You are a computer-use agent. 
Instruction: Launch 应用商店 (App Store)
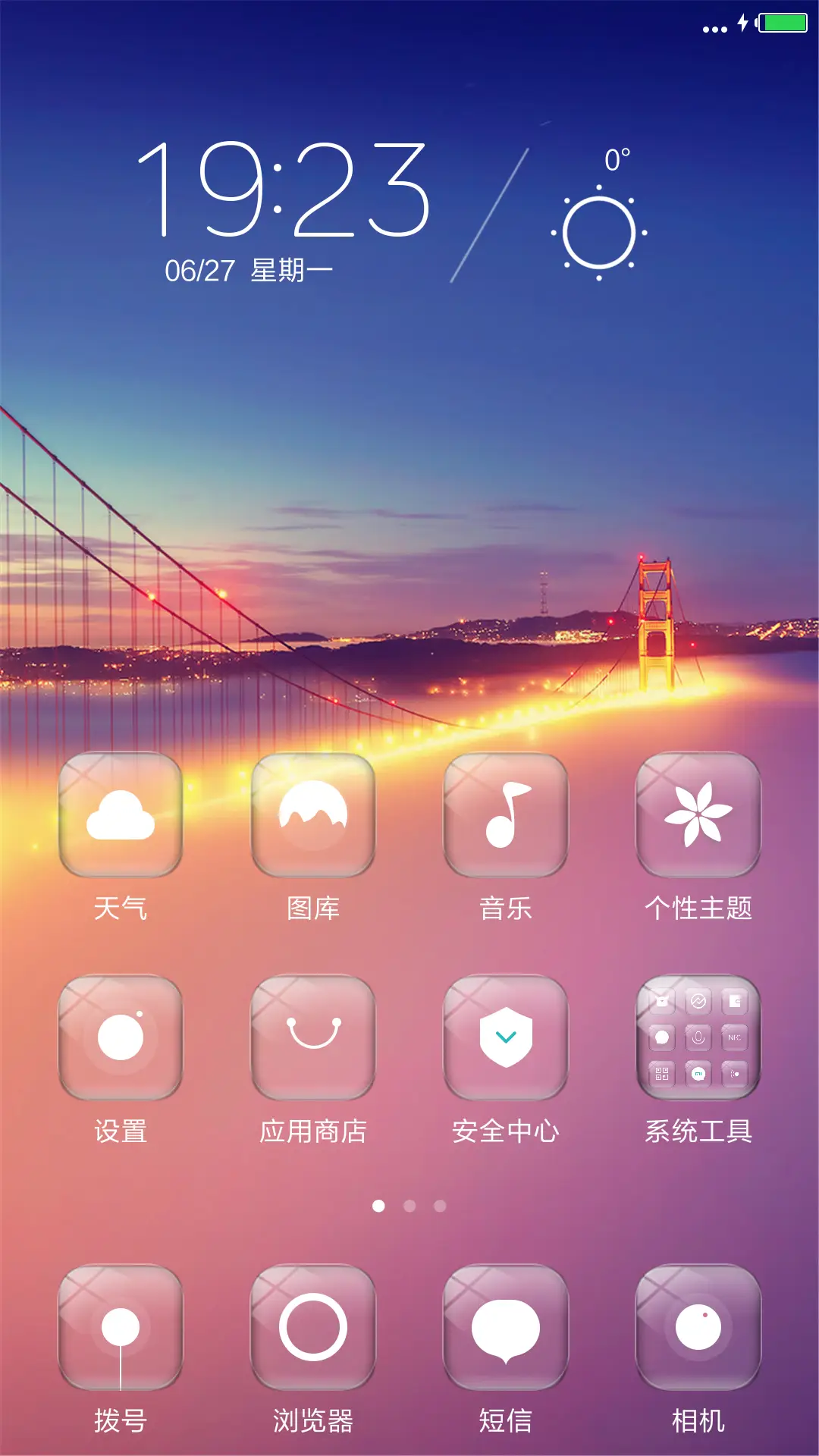pos(313,1035)
